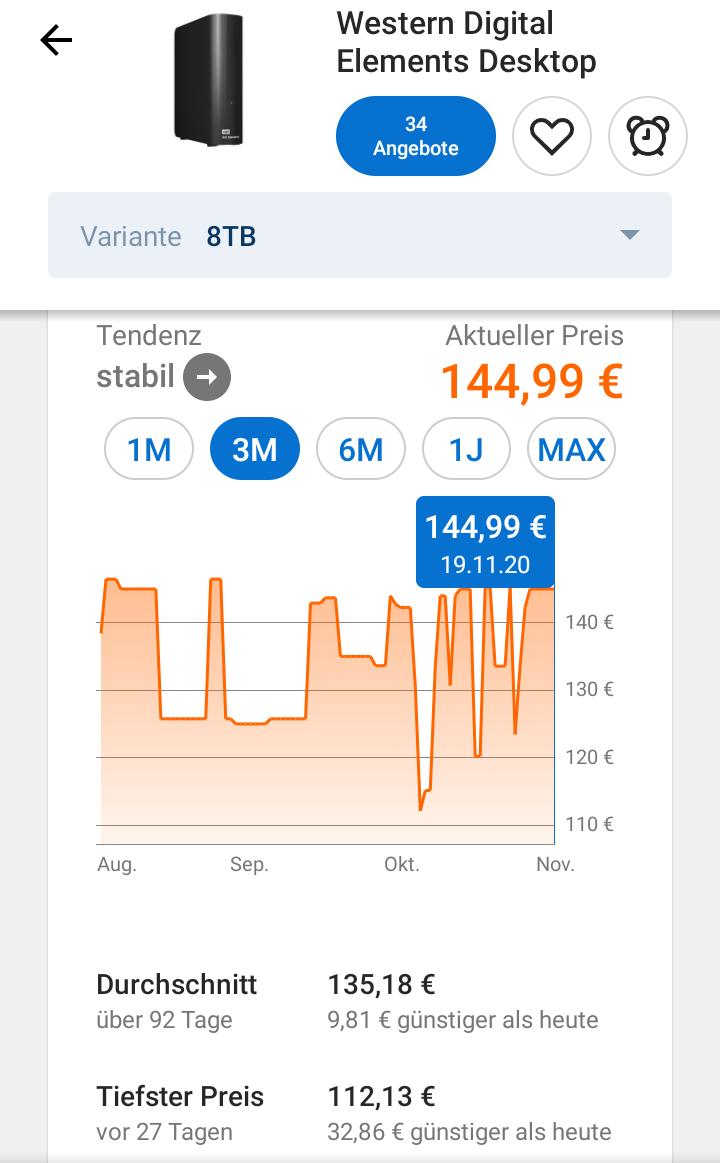Select the 3M time range
The width and height of the screenshot is (720, 1163).
click(255, 450)
